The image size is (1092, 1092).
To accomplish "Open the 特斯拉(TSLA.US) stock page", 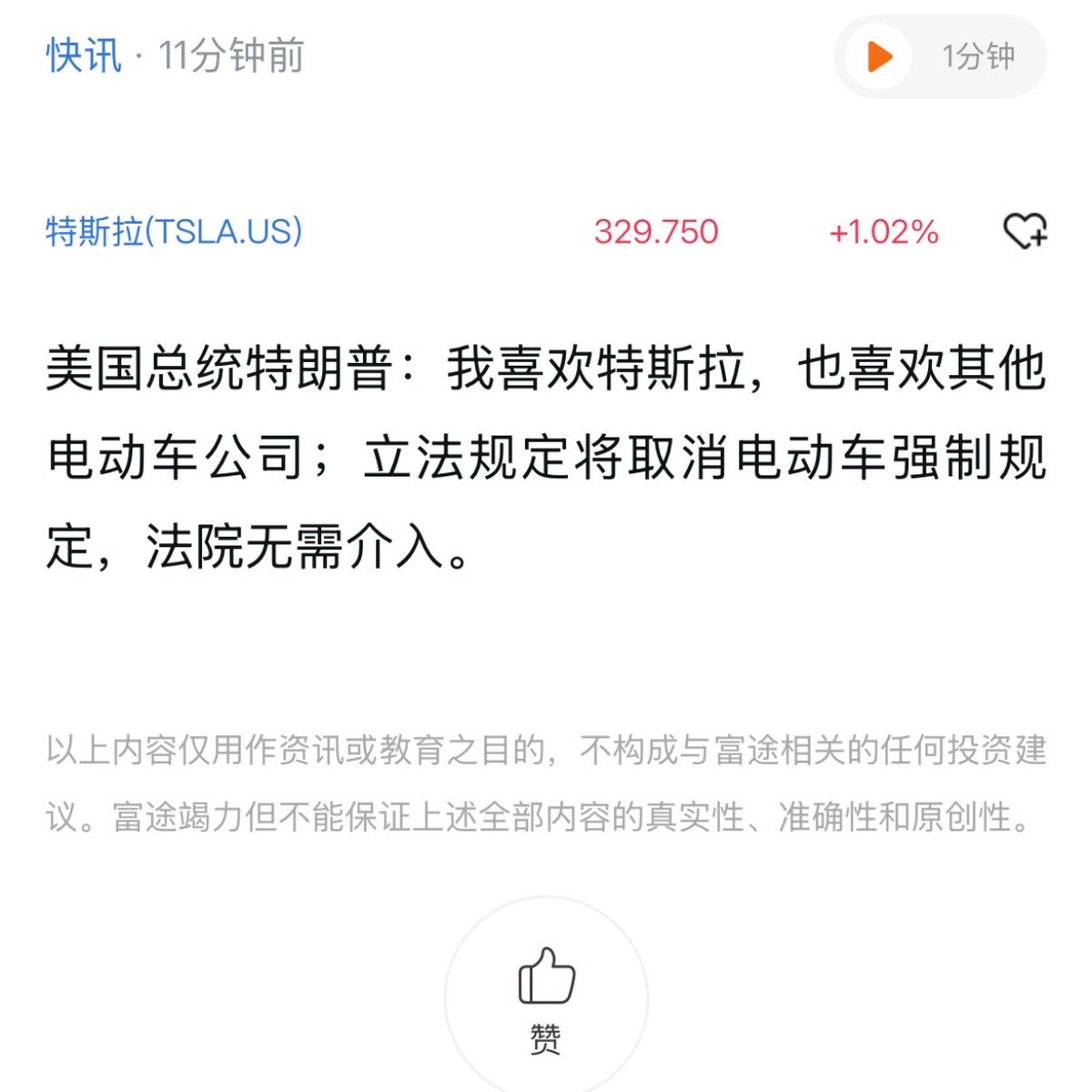I will click(x=174, y=231).
